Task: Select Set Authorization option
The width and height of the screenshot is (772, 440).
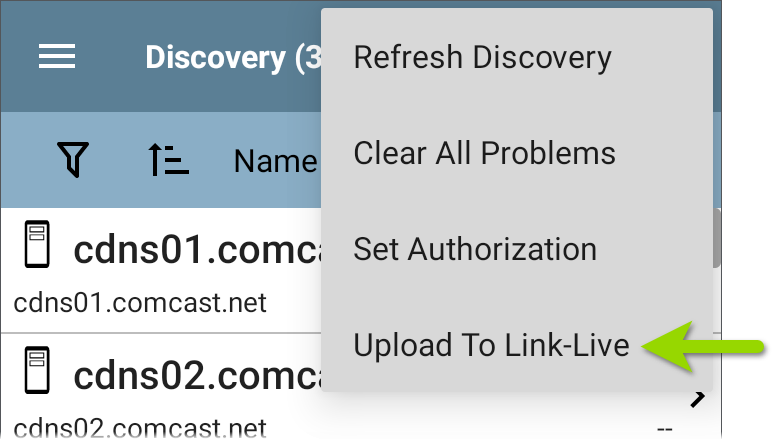Action: coord(475,249)
